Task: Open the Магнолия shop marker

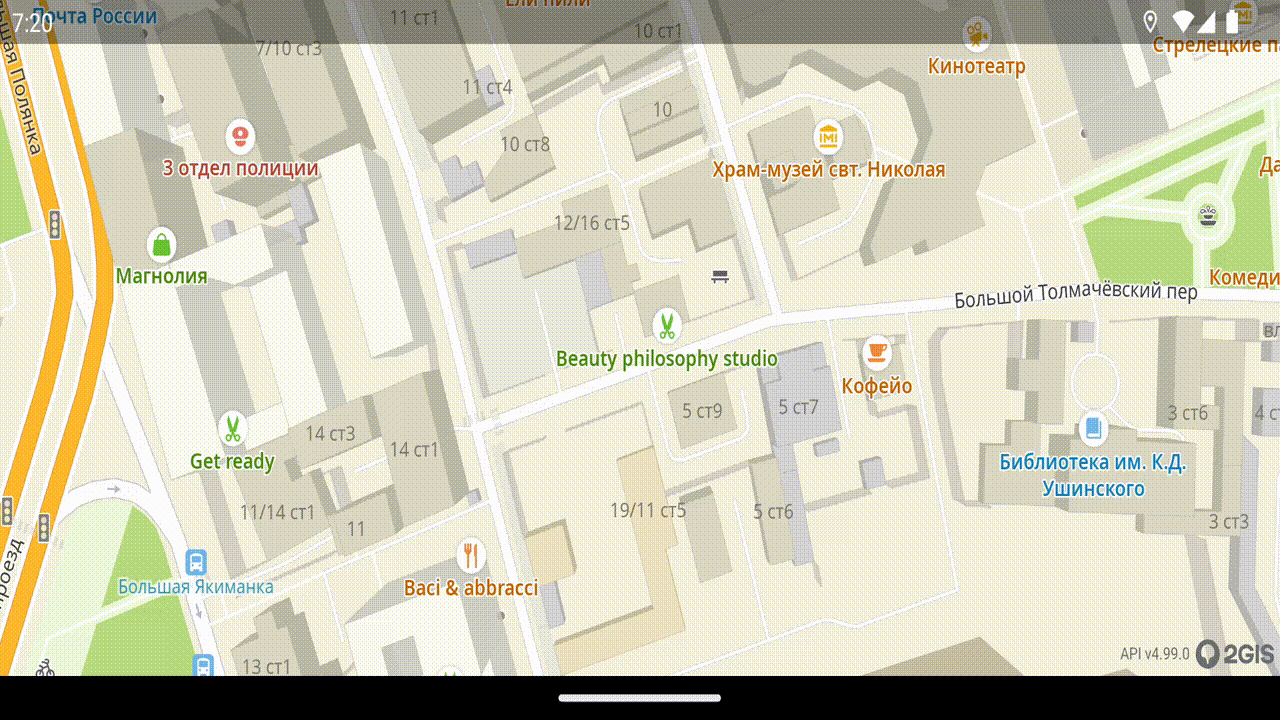Action: [x=160, y=244]
